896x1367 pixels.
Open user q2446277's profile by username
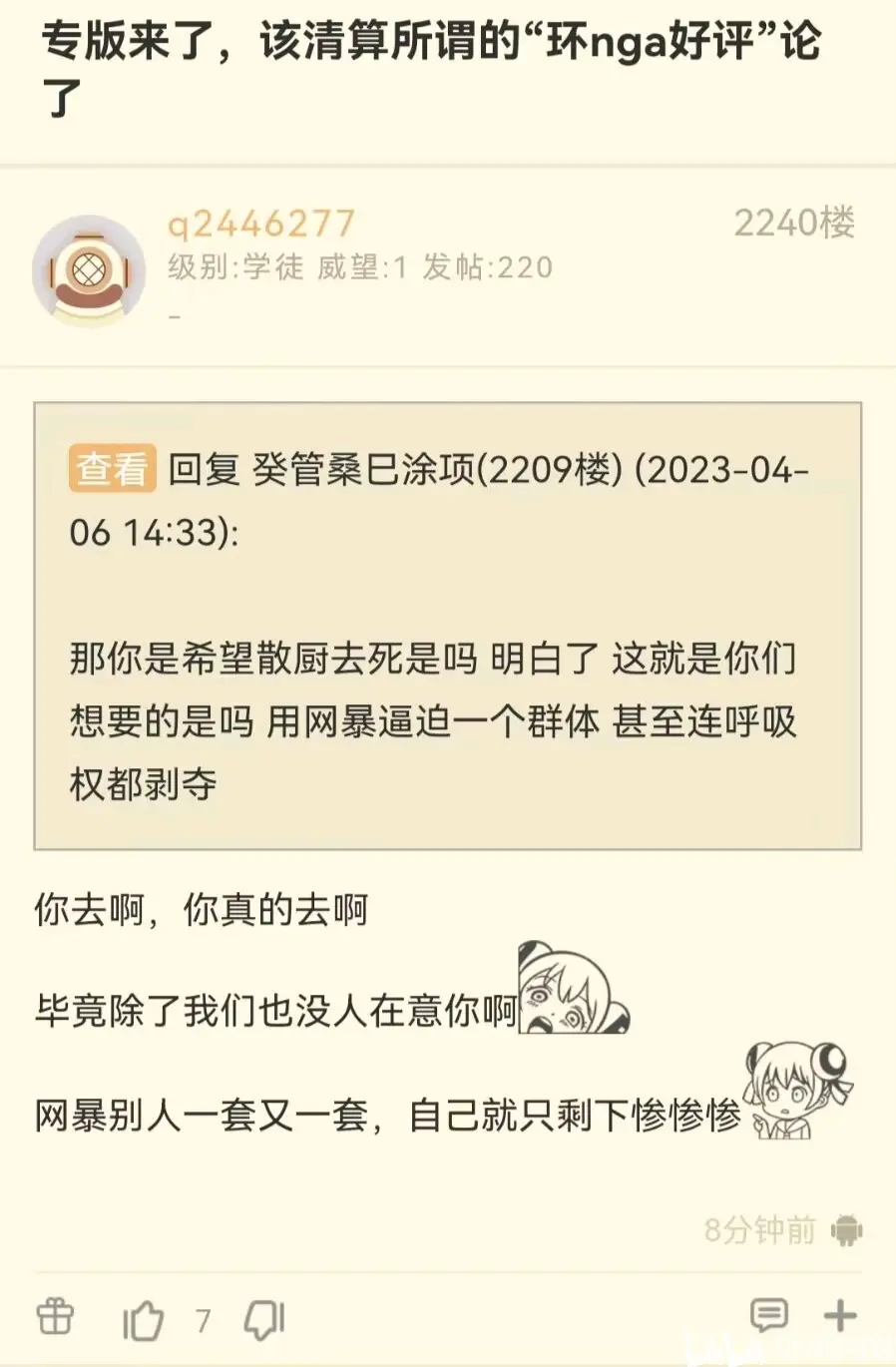(261, 224)
